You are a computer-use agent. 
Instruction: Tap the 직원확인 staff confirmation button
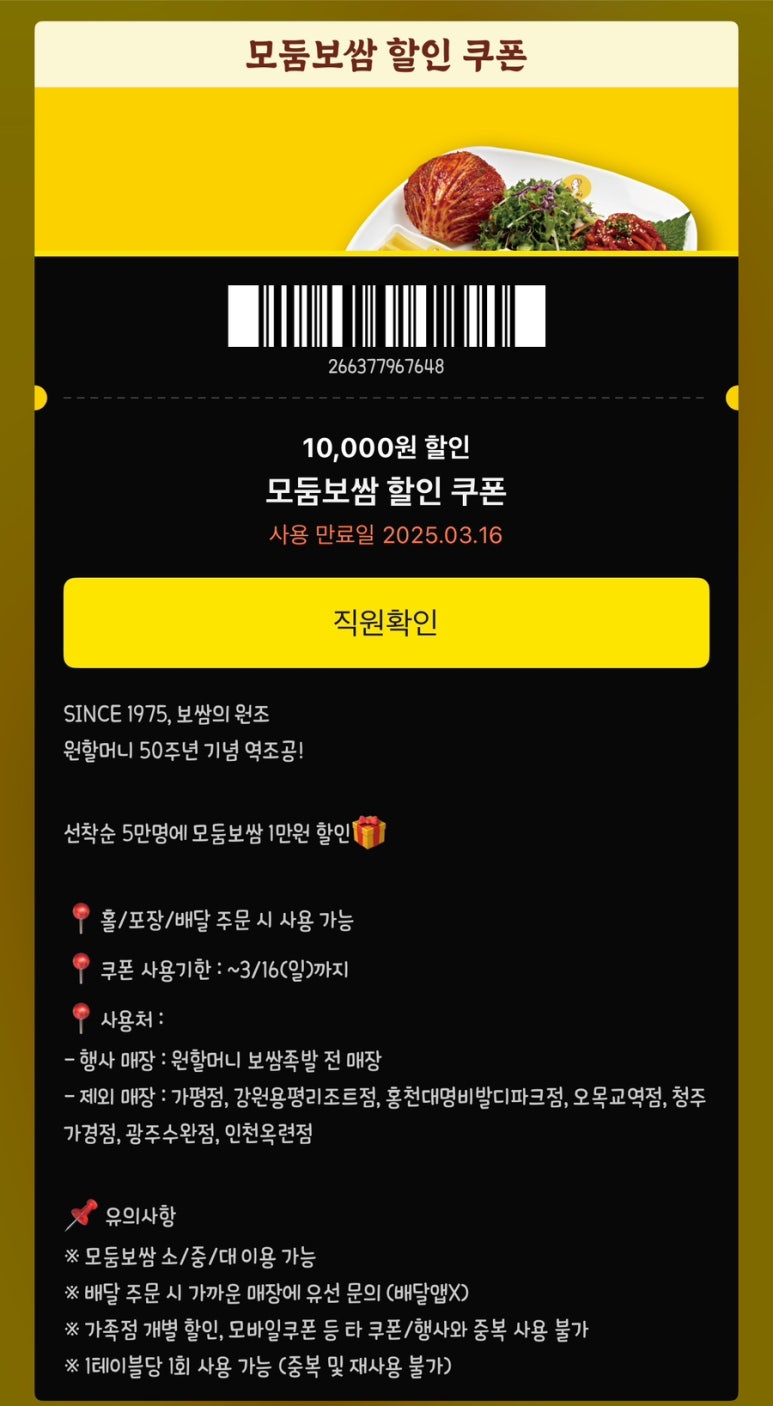[386, 622]
